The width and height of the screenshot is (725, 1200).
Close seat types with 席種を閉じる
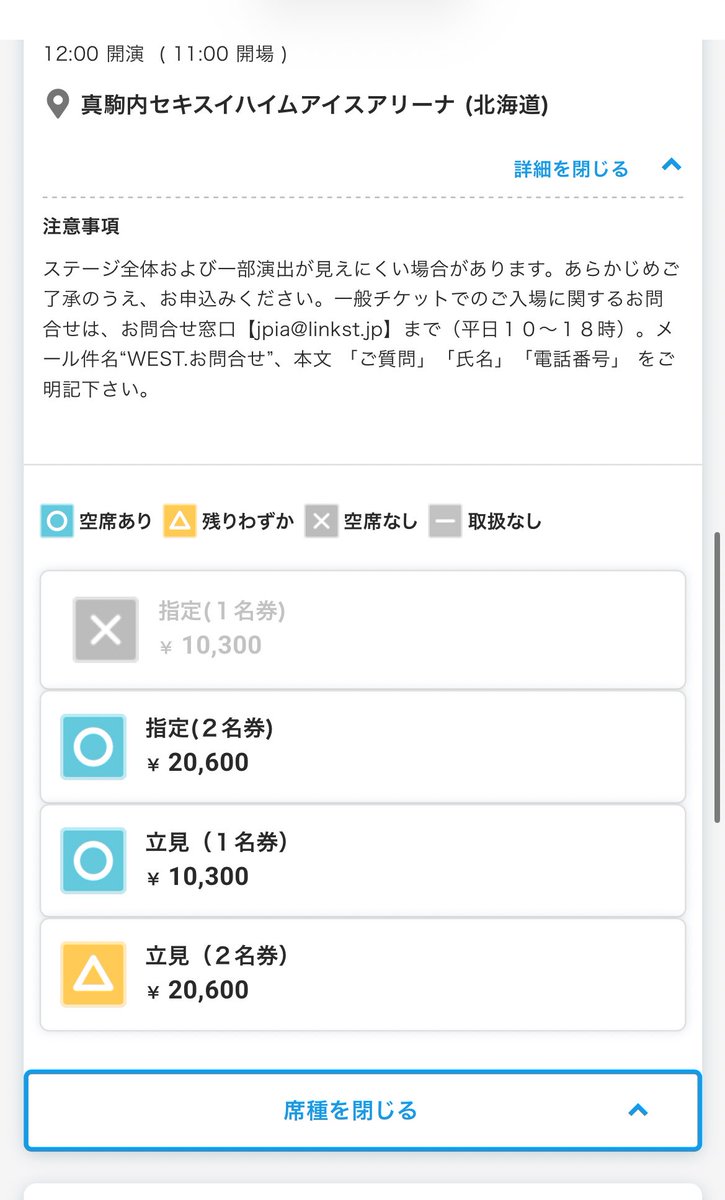[362, 1110]
